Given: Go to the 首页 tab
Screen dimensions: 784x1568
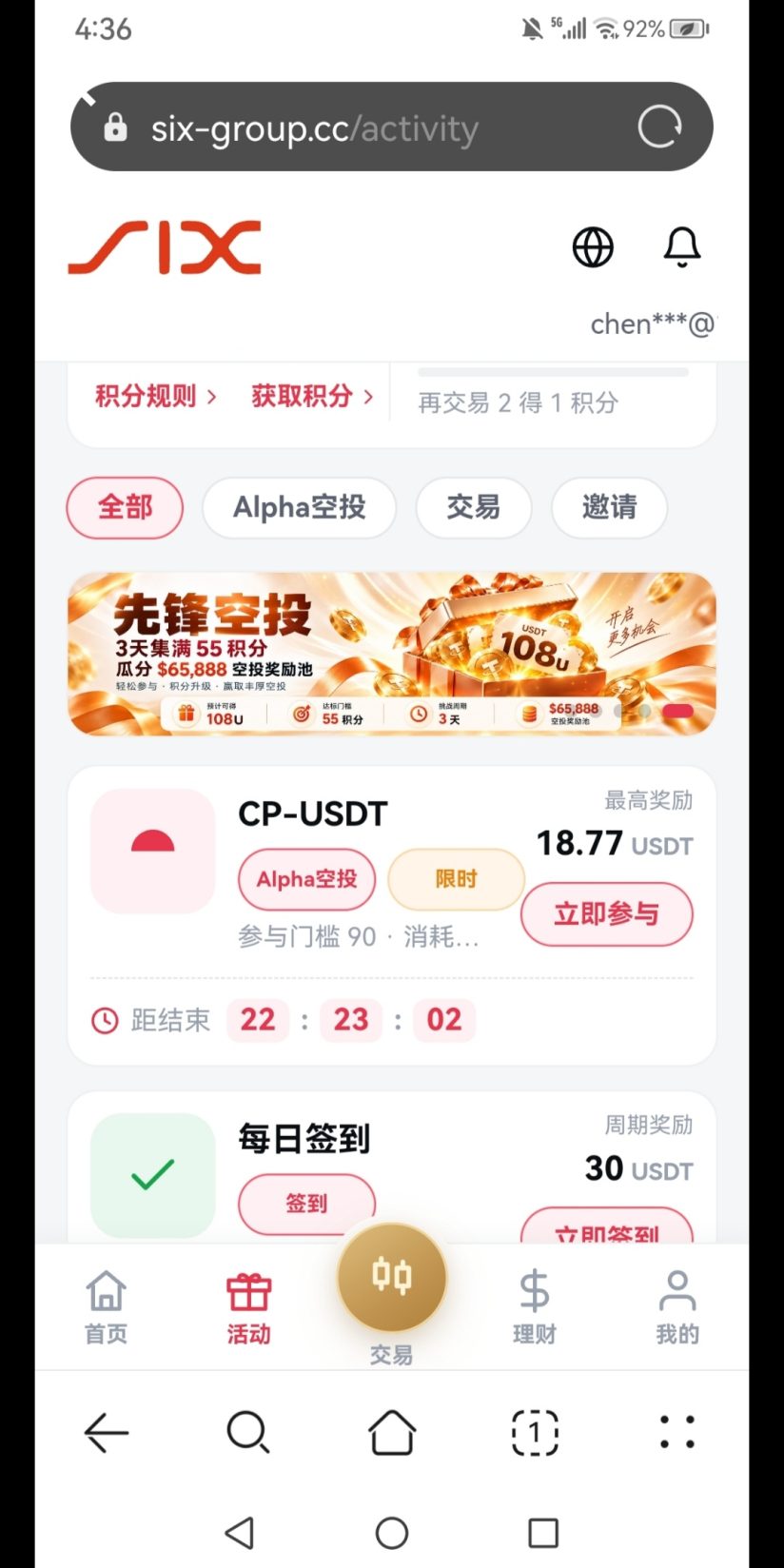Looking at the screenshot, I should [106, 1307].
